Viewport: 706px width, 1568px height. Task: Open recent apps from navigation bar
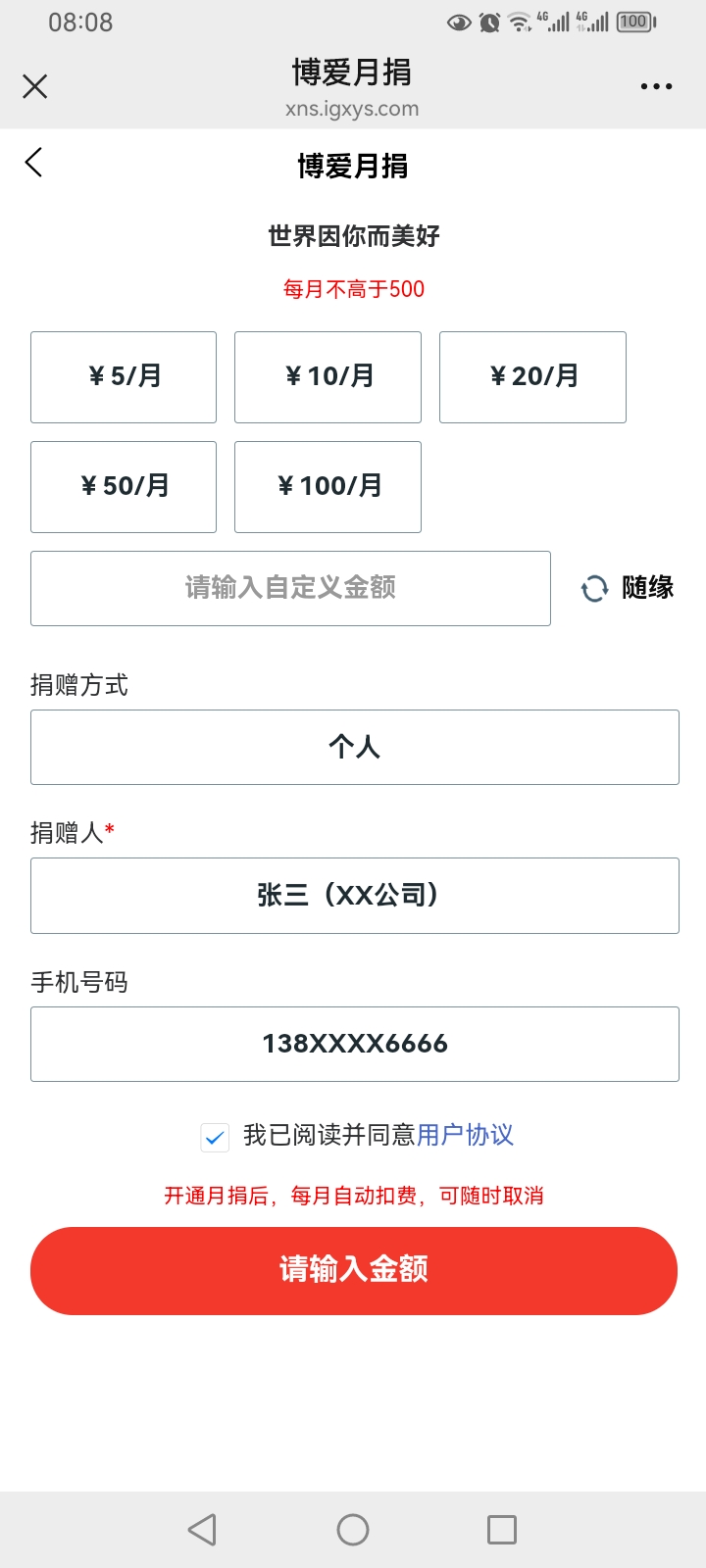point(502,1530)
